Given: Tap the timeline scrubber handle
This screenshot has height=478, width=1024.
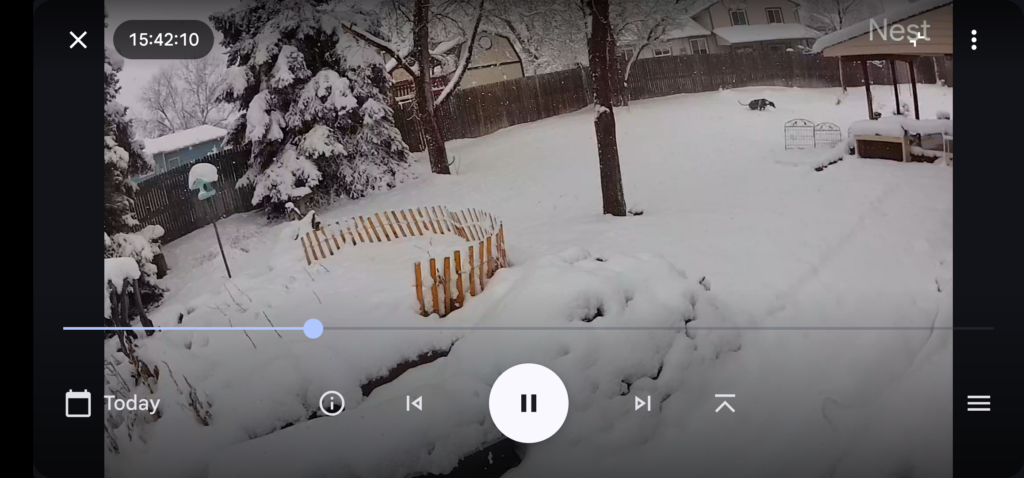Looking at the screenshot, I should coord(313,328).
